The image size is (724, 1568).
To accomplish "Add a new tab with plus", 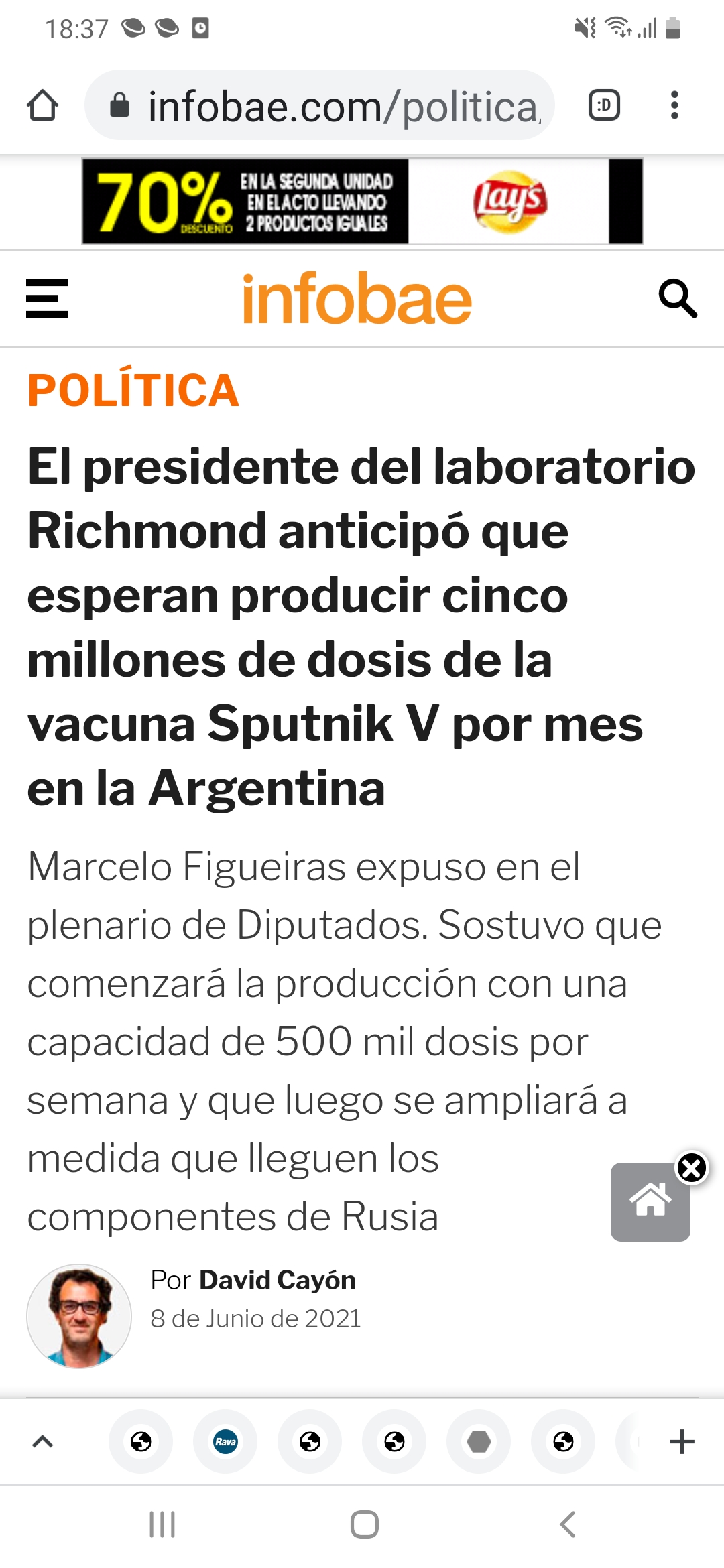I will pyautogui.click(x=682, y=1441).
